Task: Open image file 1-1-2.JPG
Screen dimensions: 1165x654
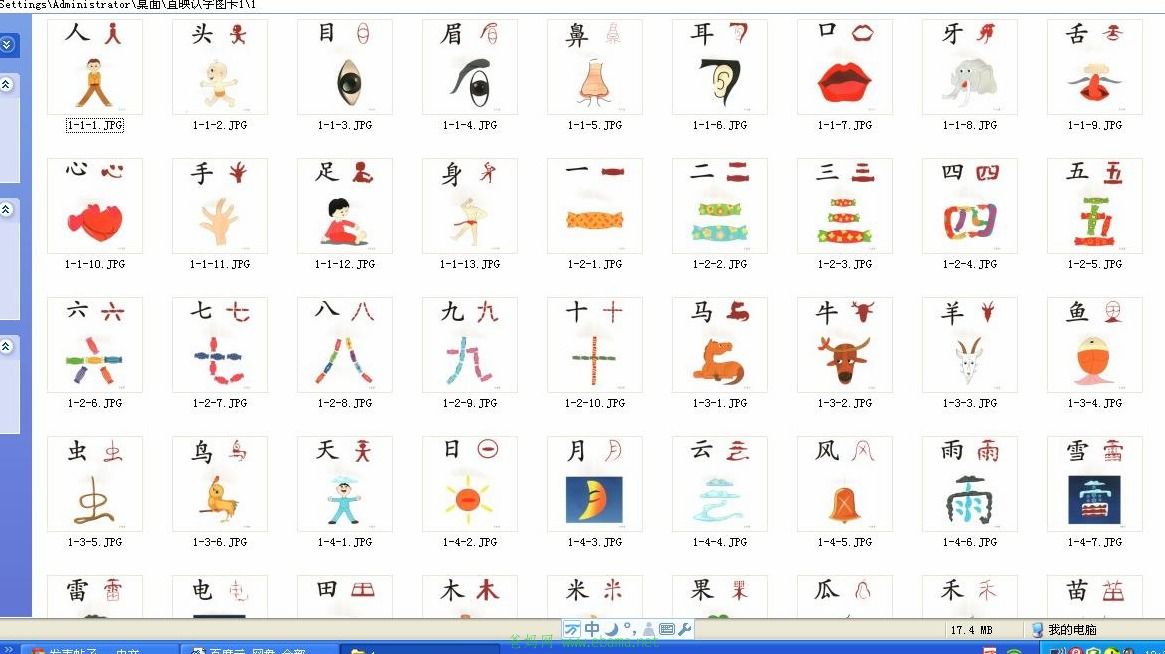Action: pos(219,67)
